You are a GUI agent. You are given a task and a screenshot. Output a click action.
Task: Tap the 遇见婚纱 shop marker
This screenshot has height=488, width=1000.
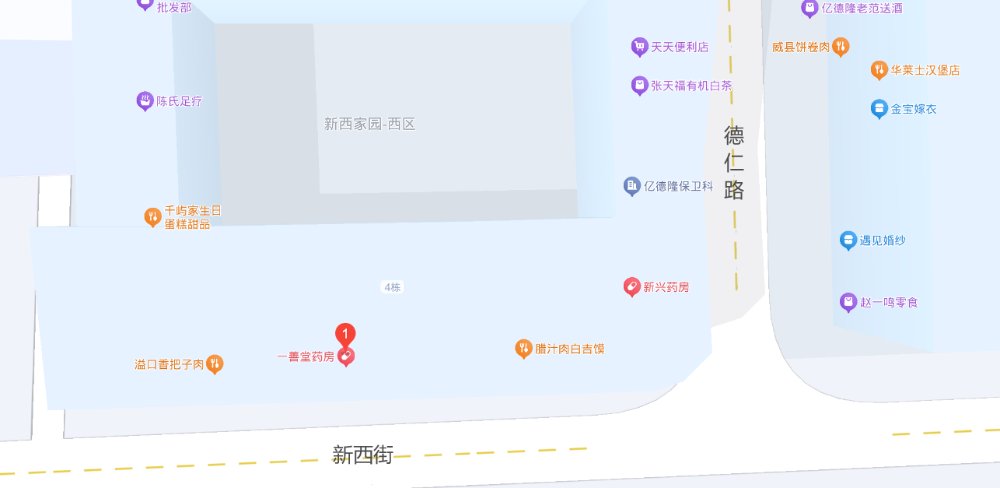click(848, 240)
